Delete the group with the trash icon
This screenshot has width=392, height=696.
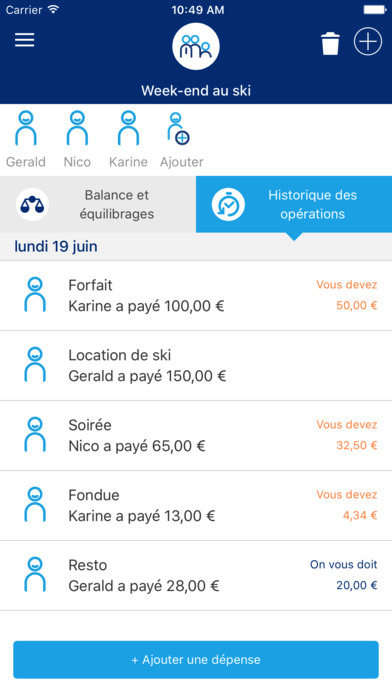click(x=330, y=44)
